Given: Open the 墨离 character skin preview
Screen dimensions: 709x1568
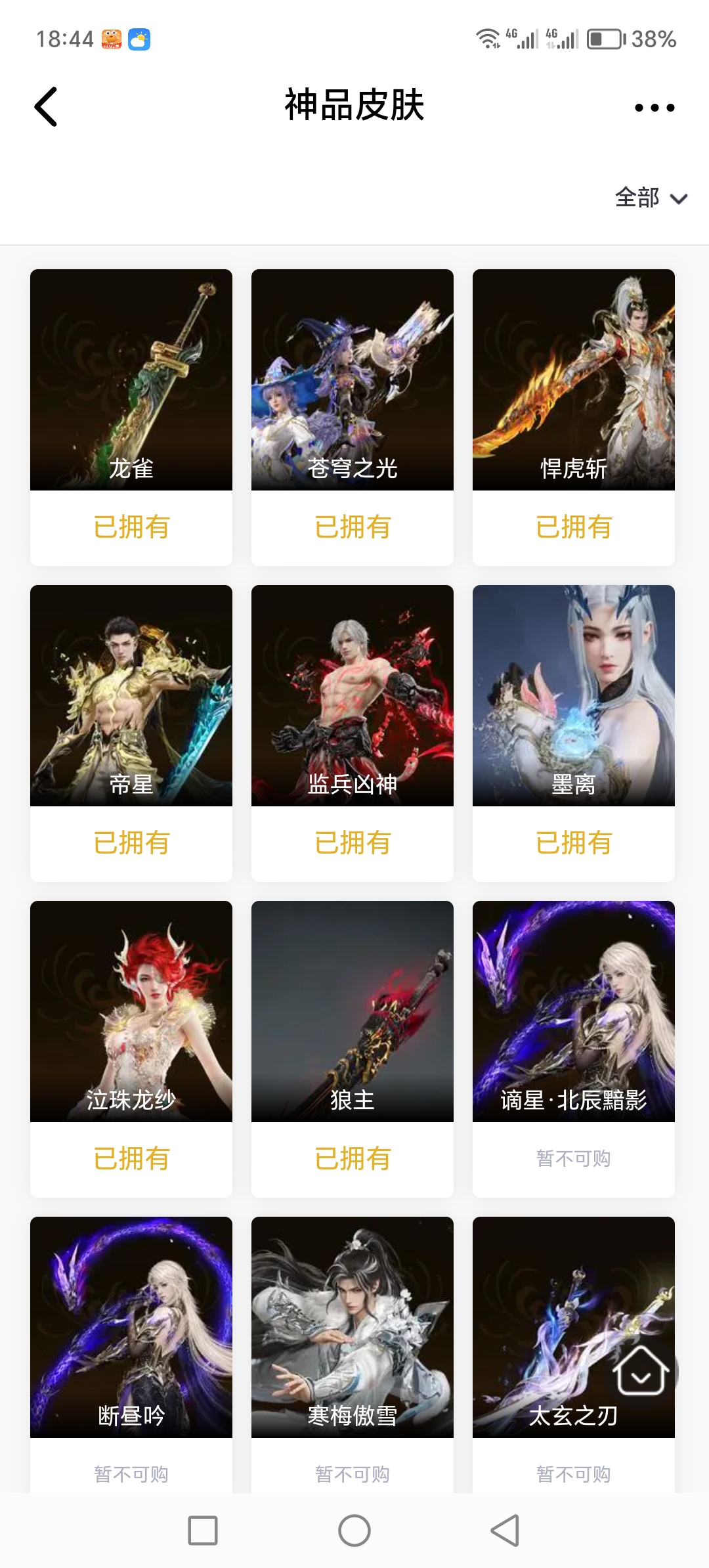Looking at the screenshot, I should click(x=573, y=689).
